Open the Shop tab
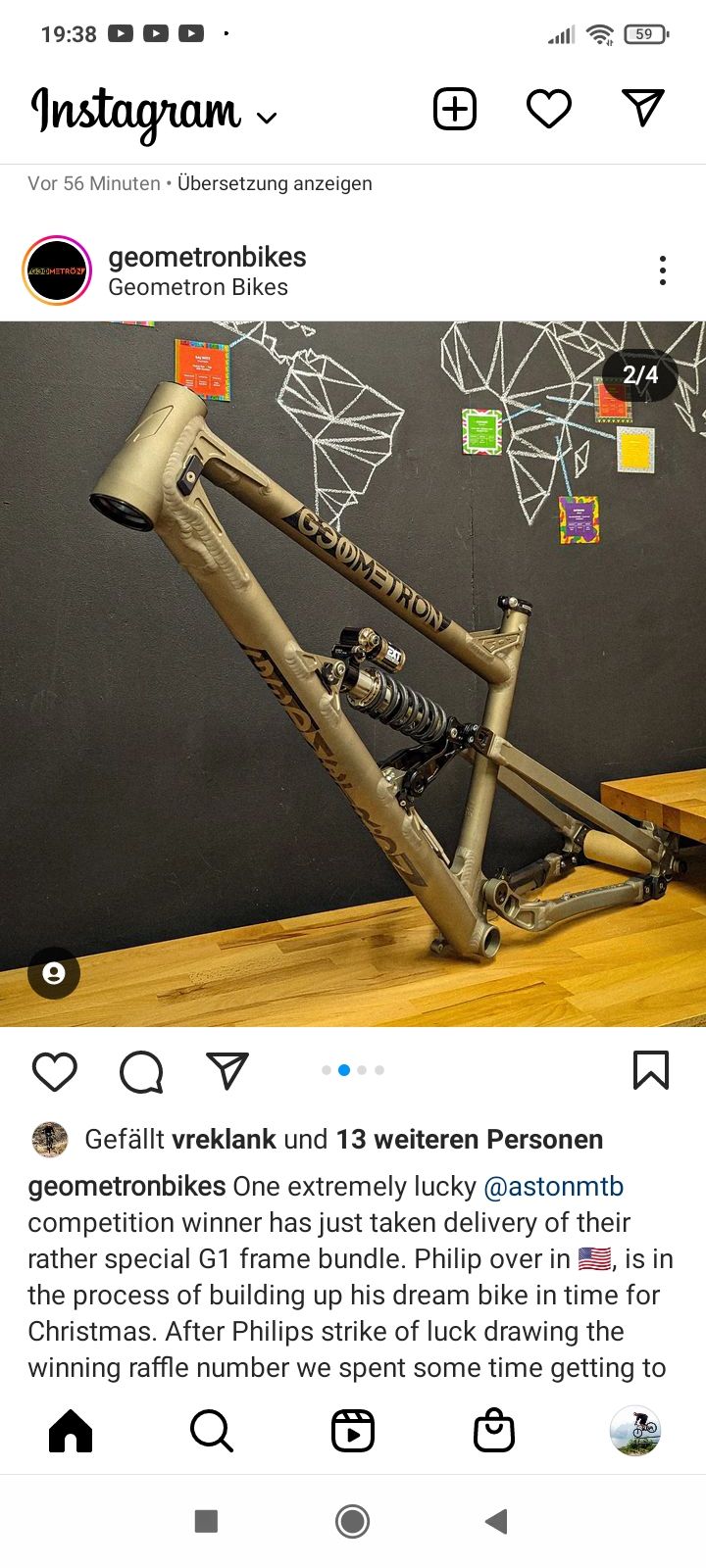This screenshot has width=706, height=1568. pyautogui.click(x=494, y=1432)
